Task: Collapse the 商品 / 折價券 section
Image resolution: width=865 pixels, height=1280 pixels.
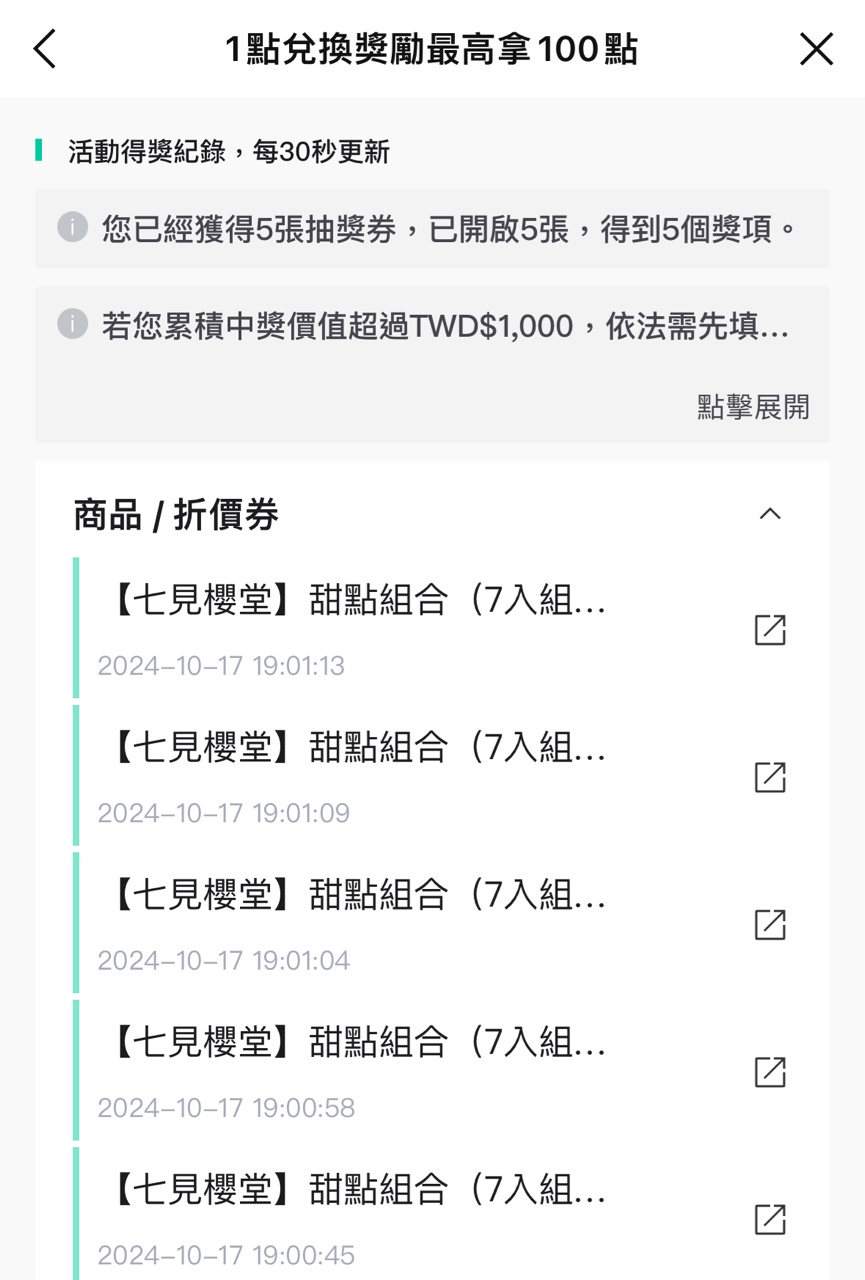Action: pyautogui.click(x=769, y=514)
